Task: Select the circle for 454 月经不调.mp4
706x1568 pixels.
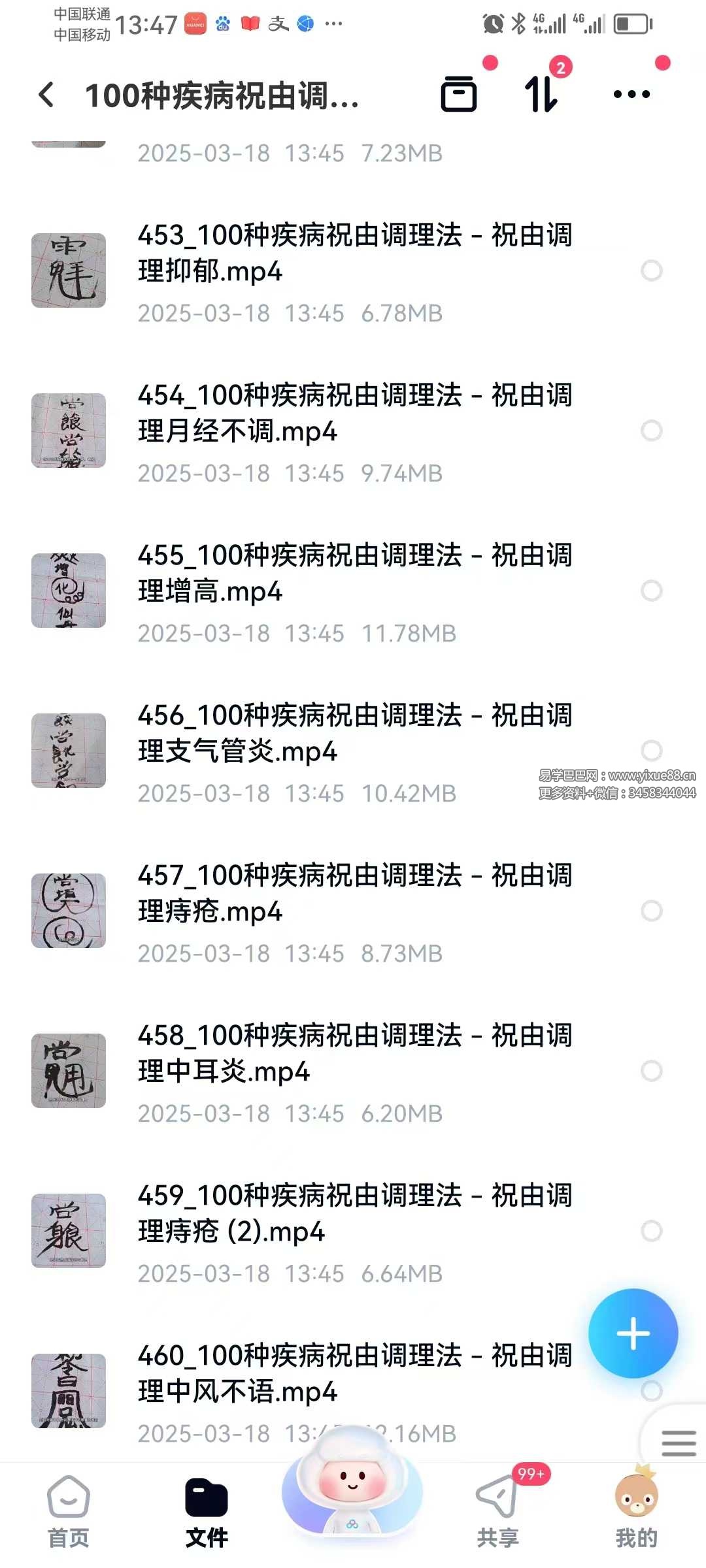Action: point(651,431)
